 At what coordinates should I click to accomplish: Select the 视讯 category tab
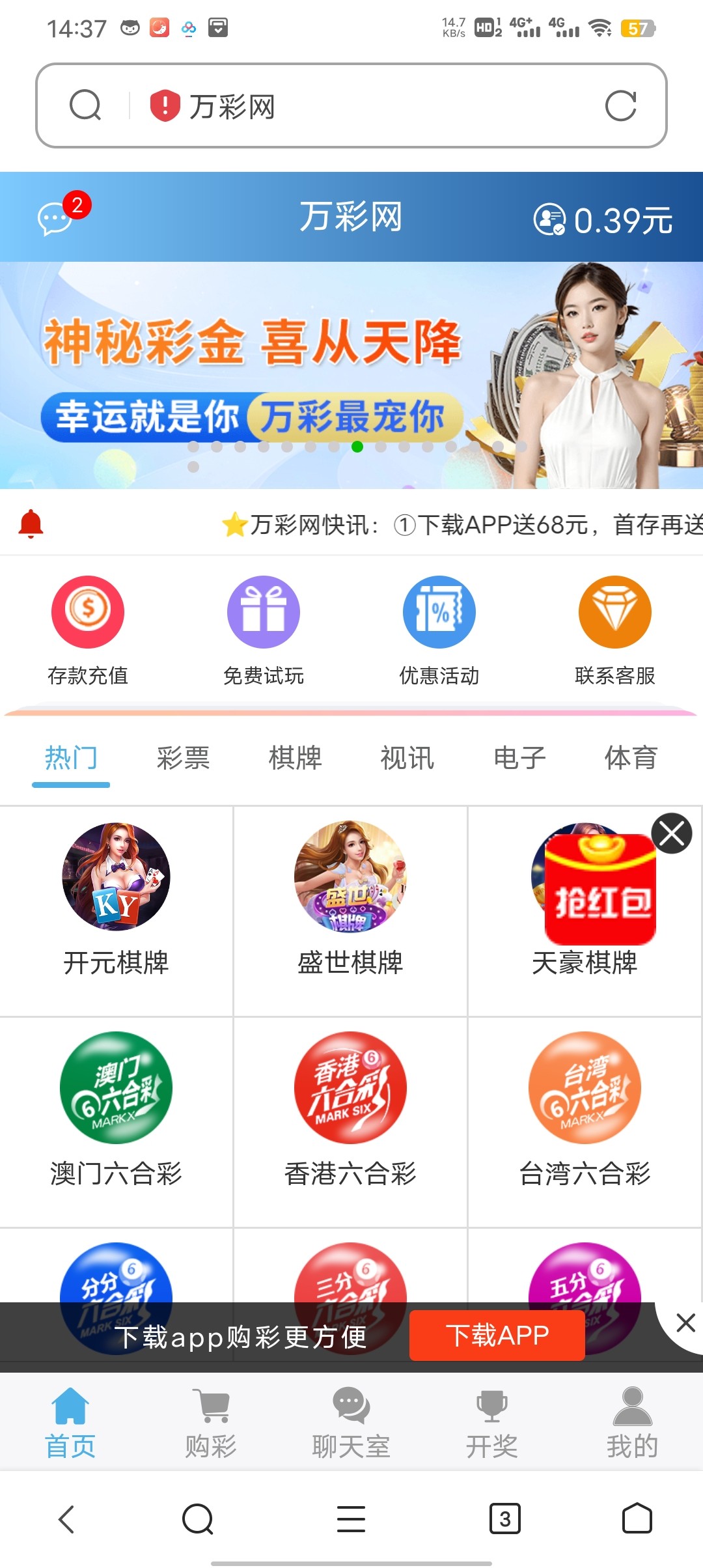[407, 758]
